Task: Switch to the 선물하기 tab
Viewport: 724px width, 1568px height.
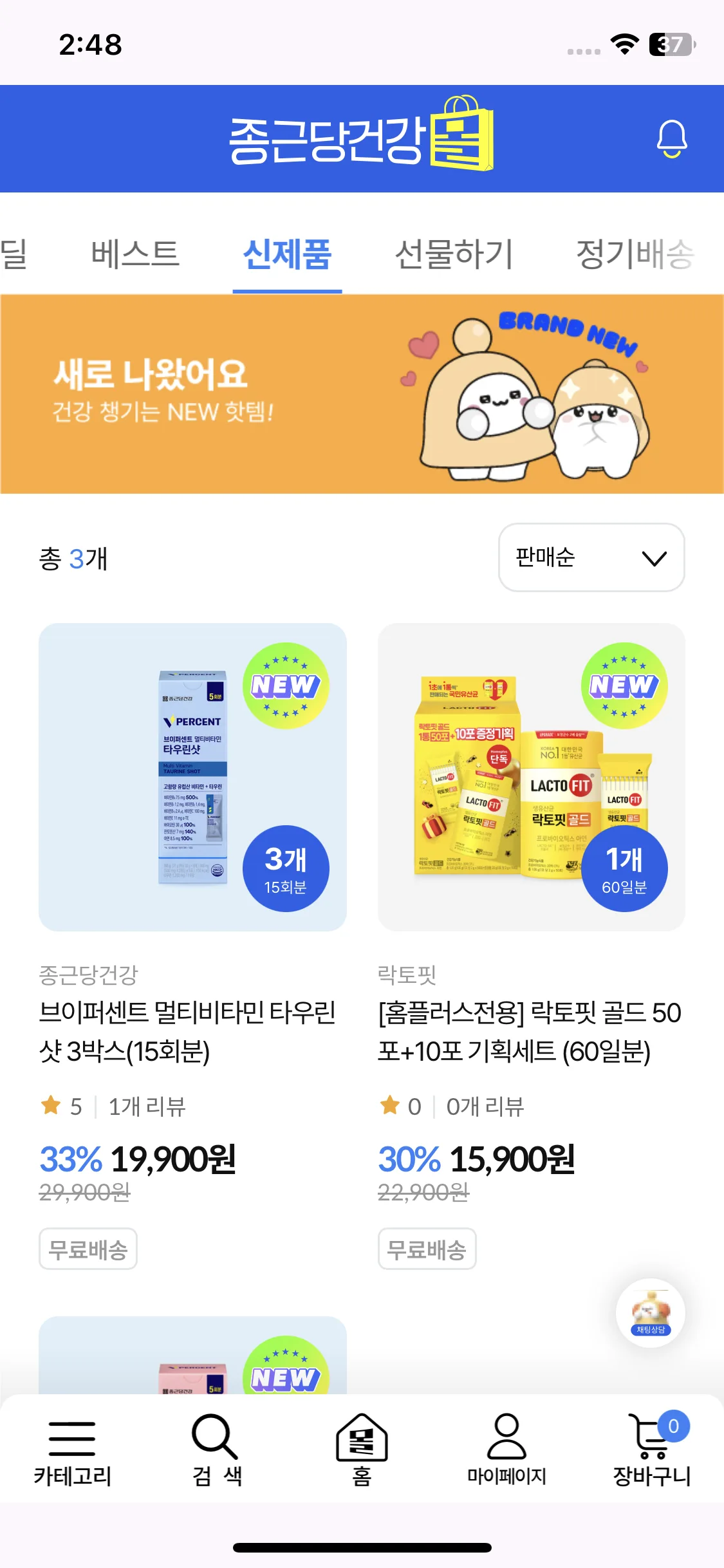Action: (454, 254)
